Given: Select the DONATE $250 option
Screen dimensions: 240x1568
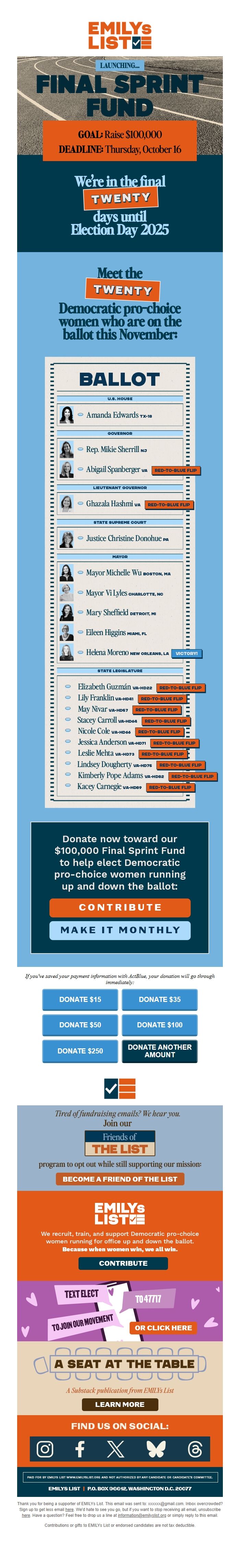Looking at the screenshot, I should pos(80,1051).
